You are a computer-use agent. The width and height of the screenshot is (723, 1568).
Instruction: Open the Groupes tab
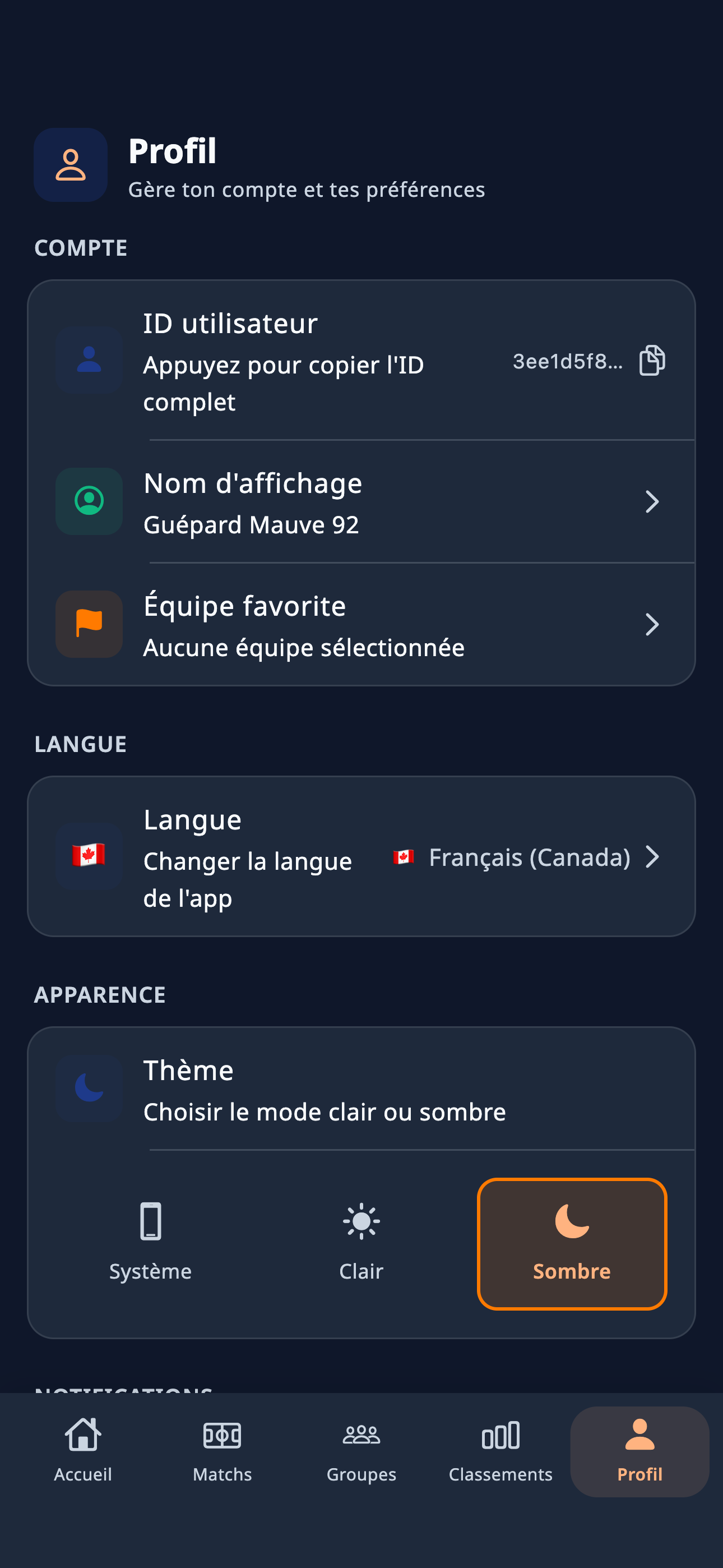361,1452
